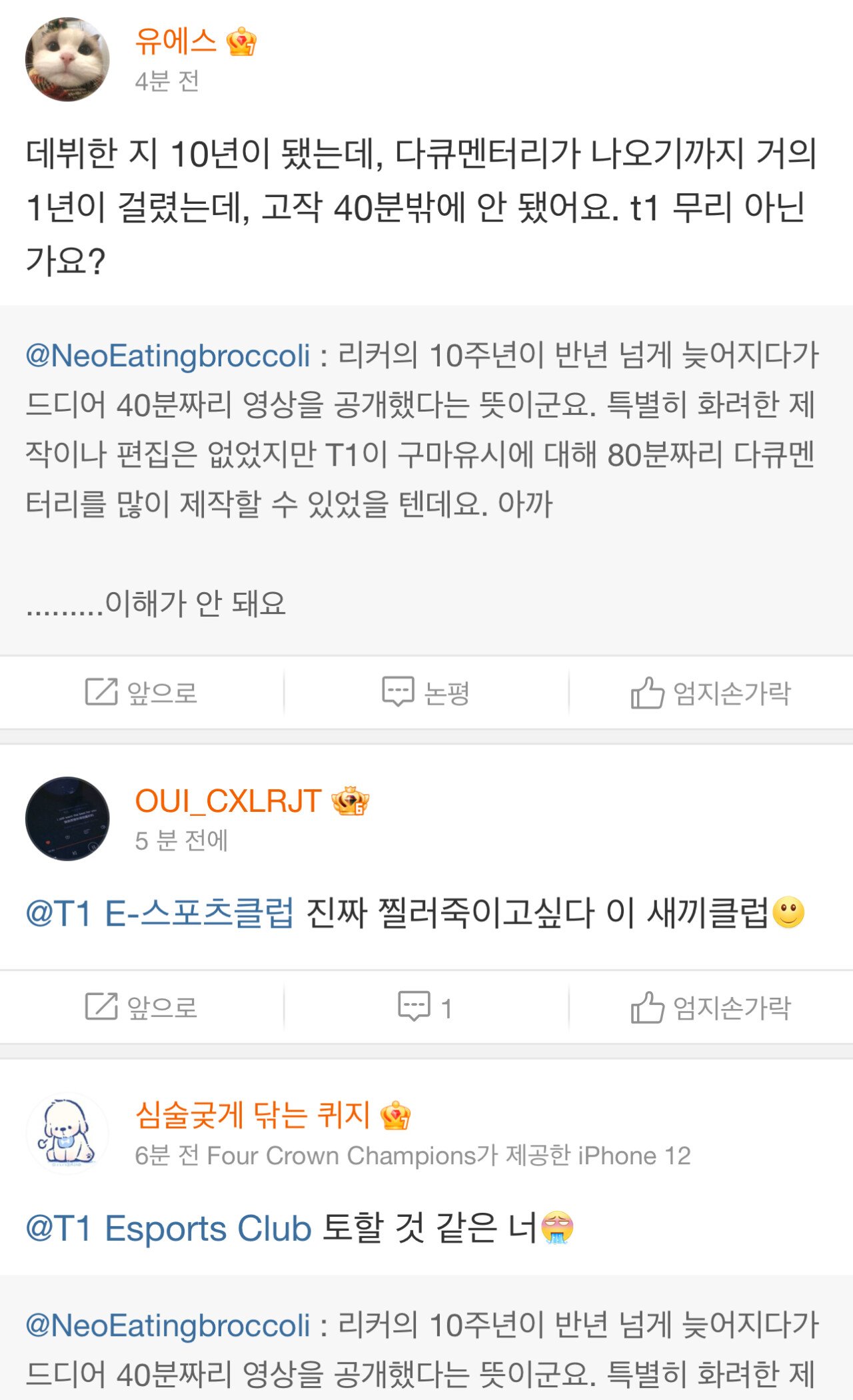853x1400 pixels.
Task: Like (엄지손가락) 유에스's post
Action: click(x=710, y=693)
